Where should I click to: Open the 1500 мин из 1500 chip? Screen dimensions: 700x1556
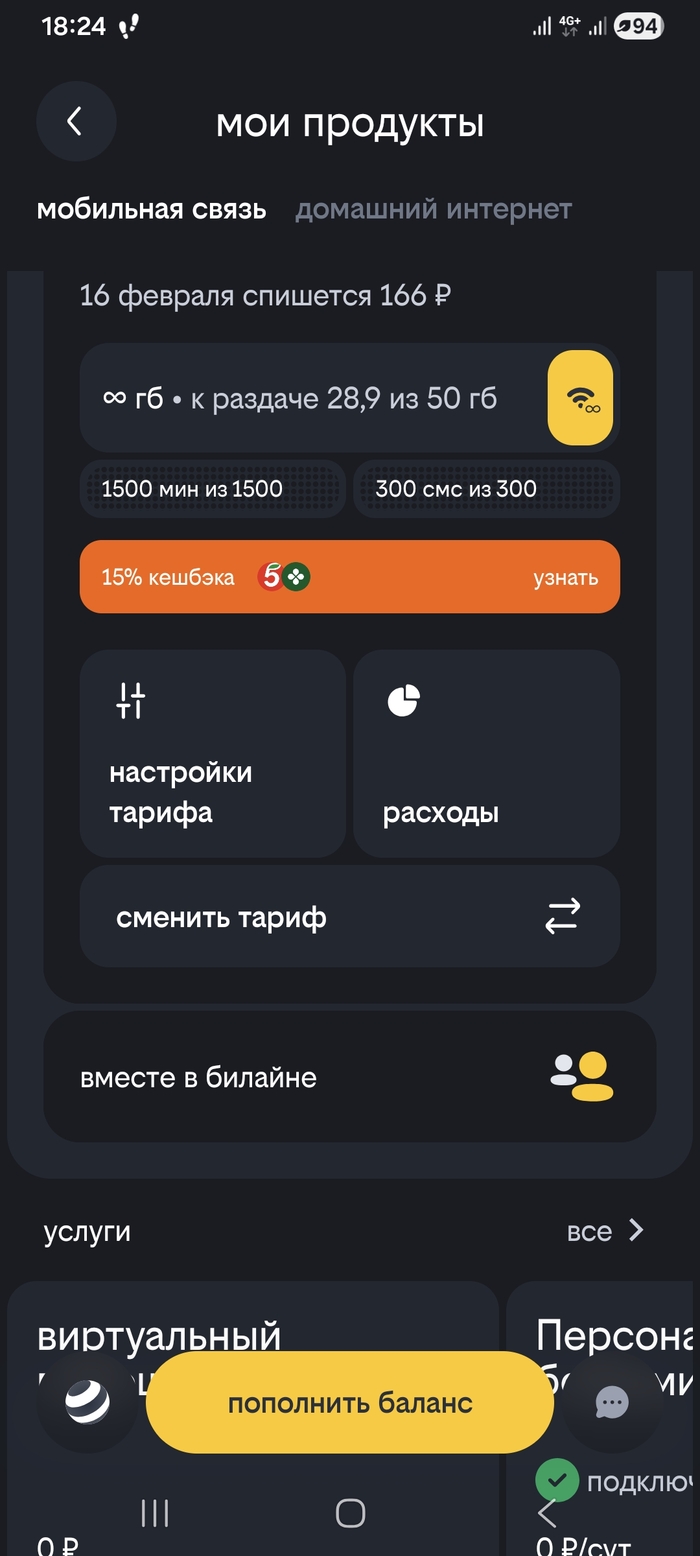point(213,489)
